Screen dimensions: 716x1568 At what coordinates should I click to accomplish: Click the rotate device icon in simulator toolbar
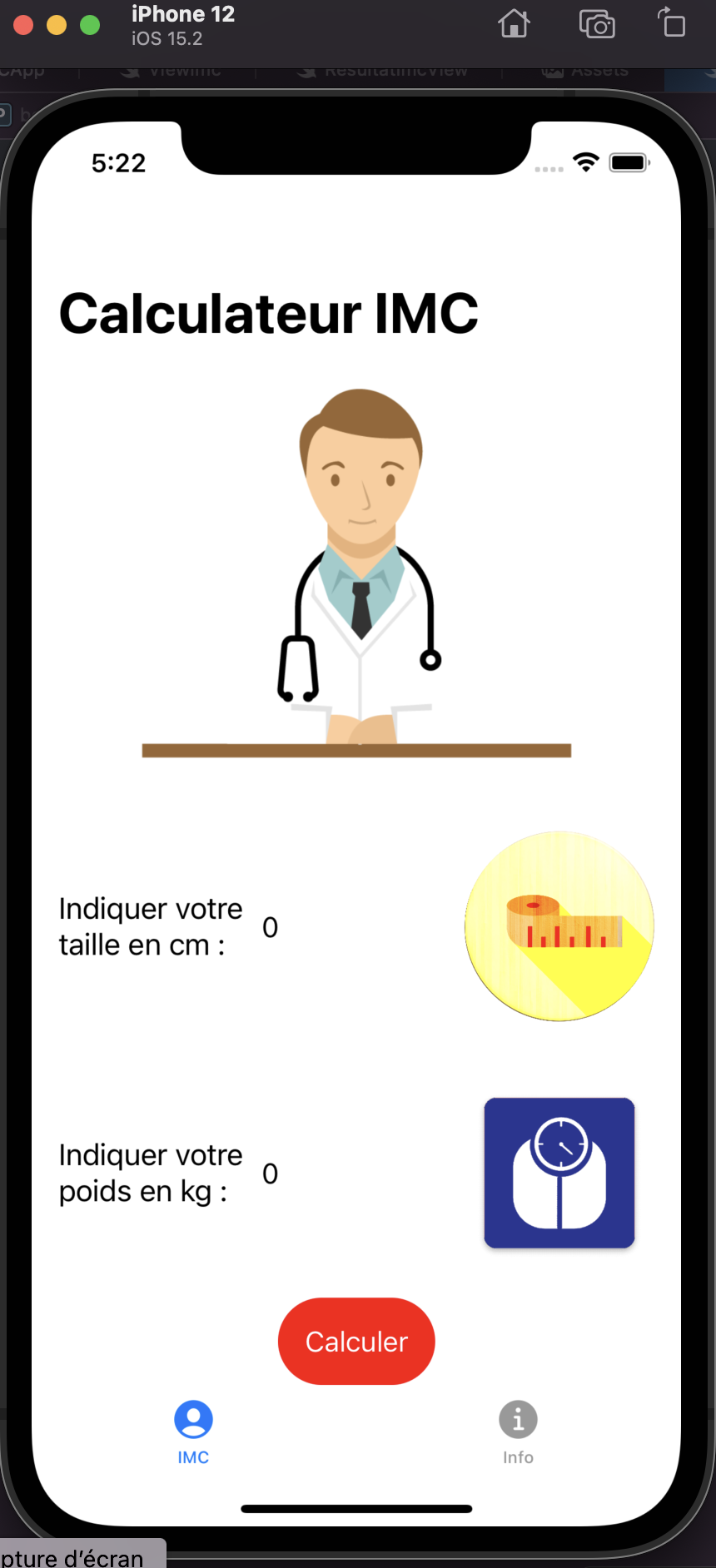click(671, 25)
